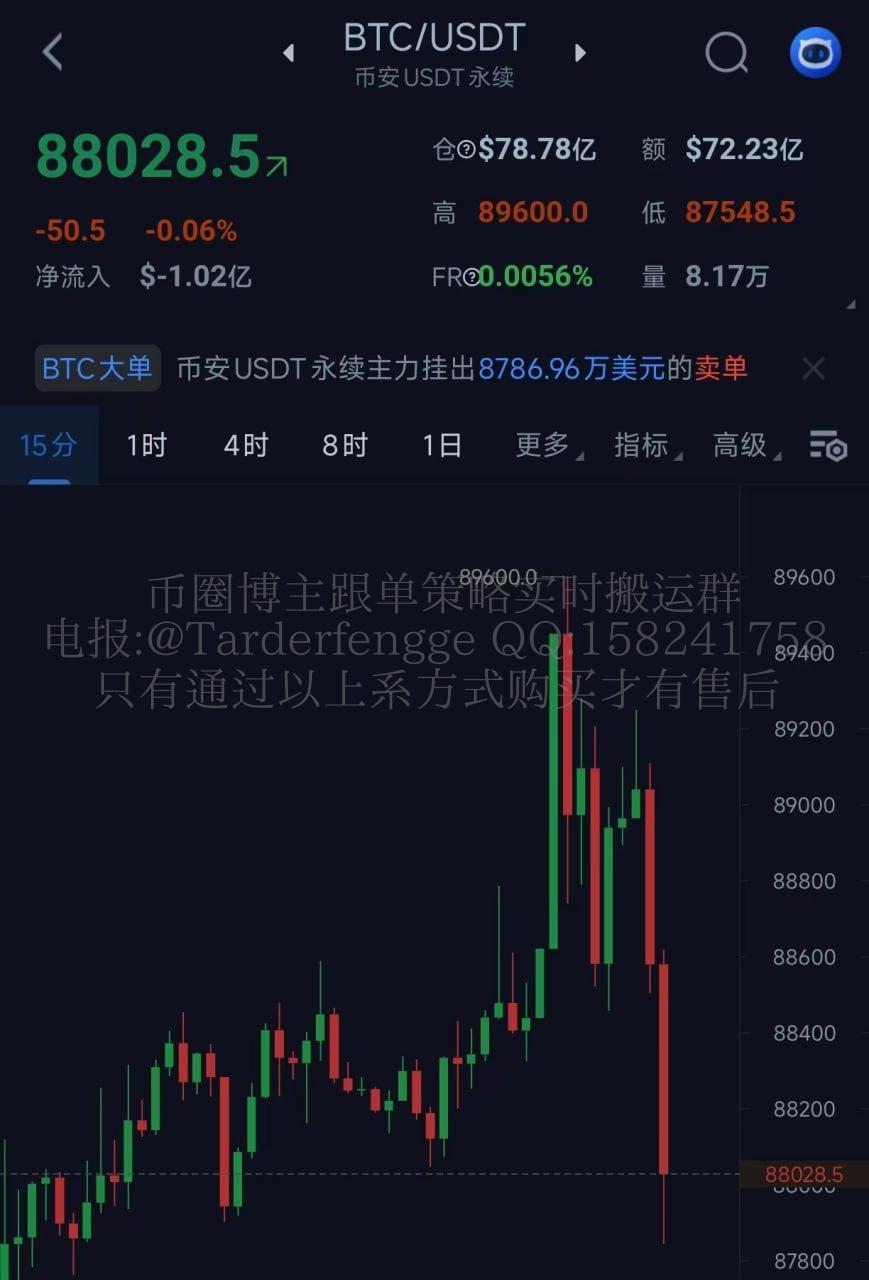This screenshot has height=1280, width=869.
Task: Open the BTC大单 large-order alert
Action: 97,369
